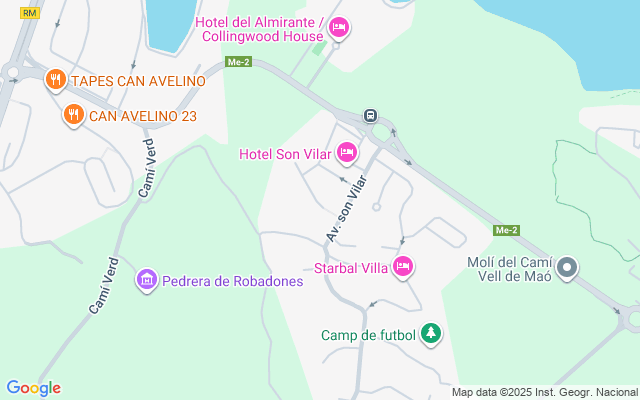Open Hotel del Almirante / Collingwood House marker
Viewport: 640px width, 400px height.
click(338, 29)
